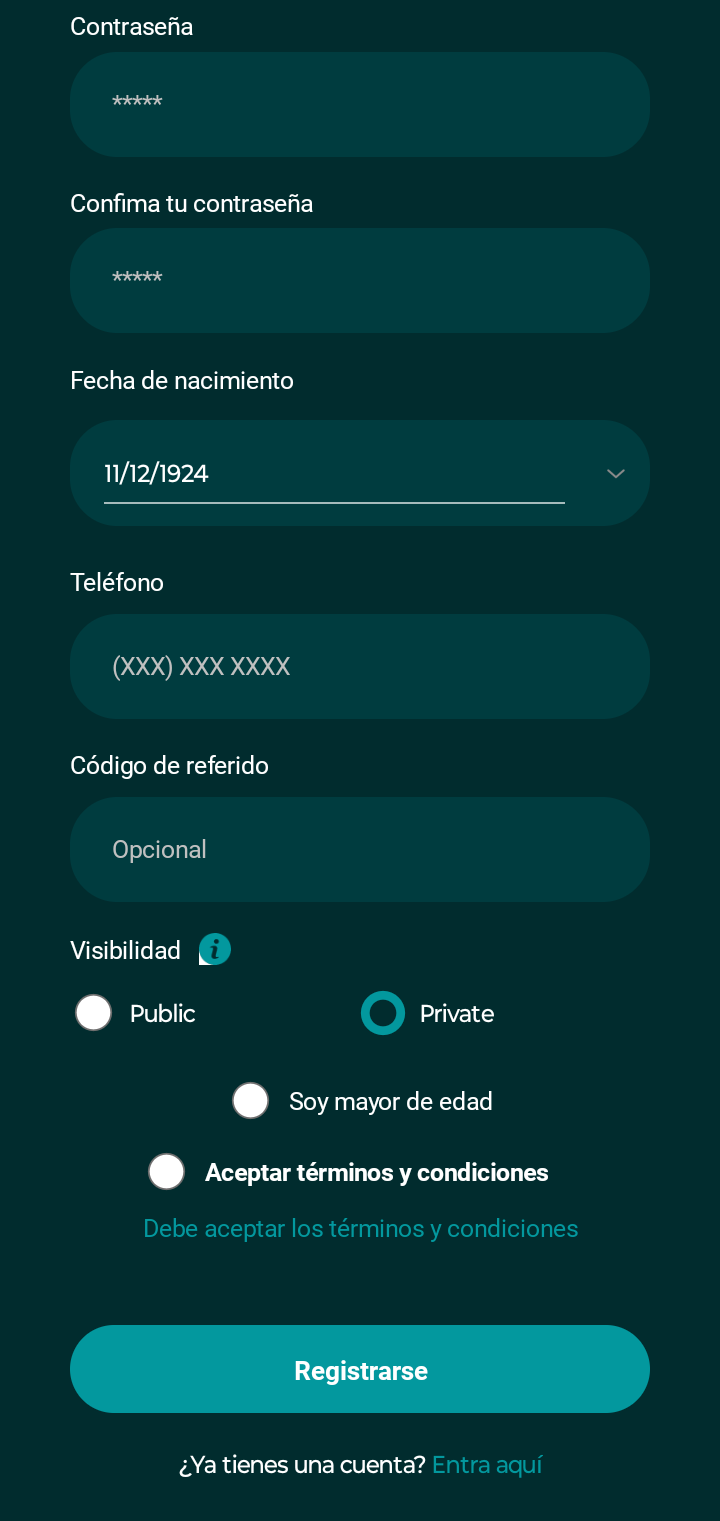Image resolution: width=720 pixels, height=1521 pixels.
Task: Select the Public visibility option
Action: pos(94,1013)
